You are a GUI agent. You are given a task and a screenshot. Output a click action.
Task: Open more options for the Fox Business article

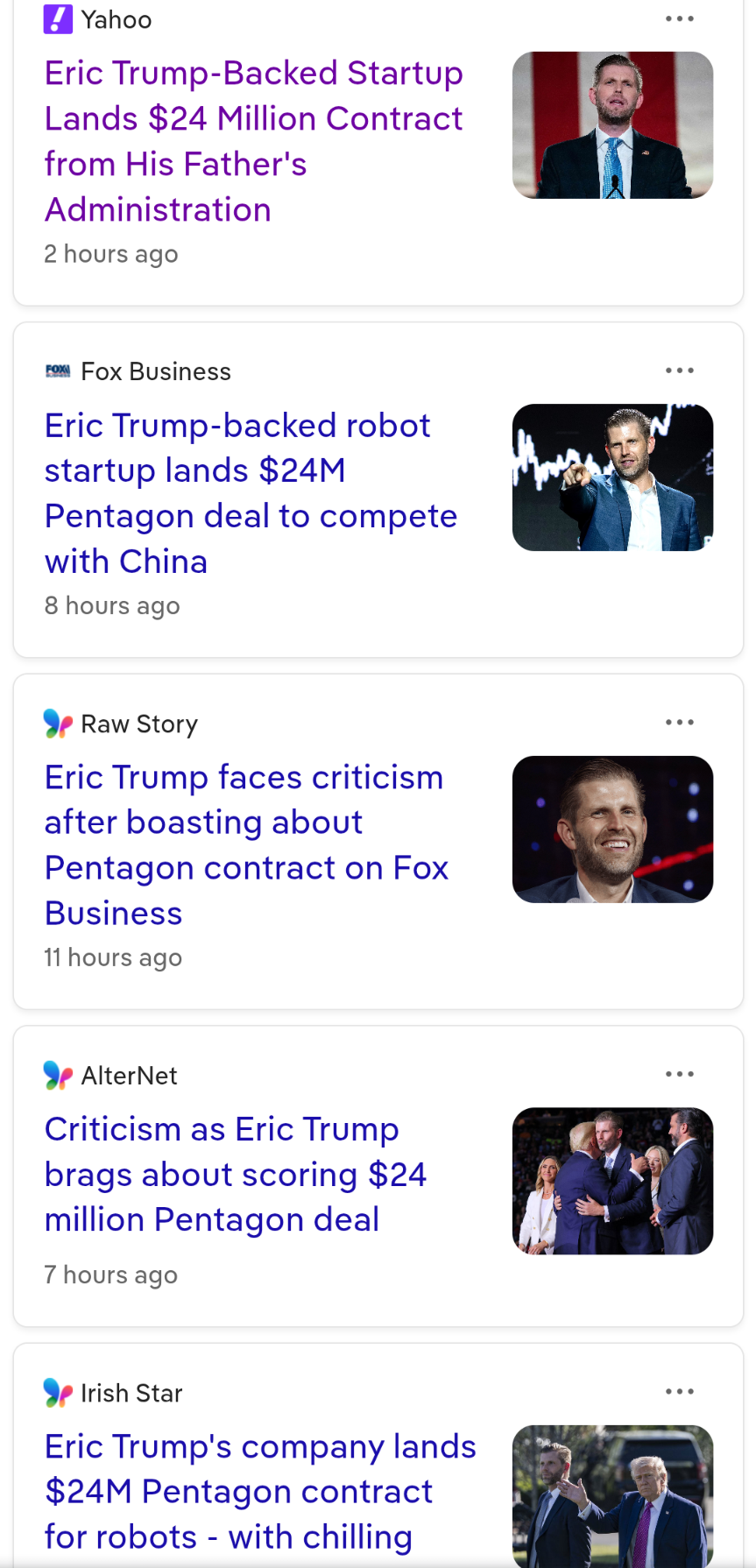[679, 371]
